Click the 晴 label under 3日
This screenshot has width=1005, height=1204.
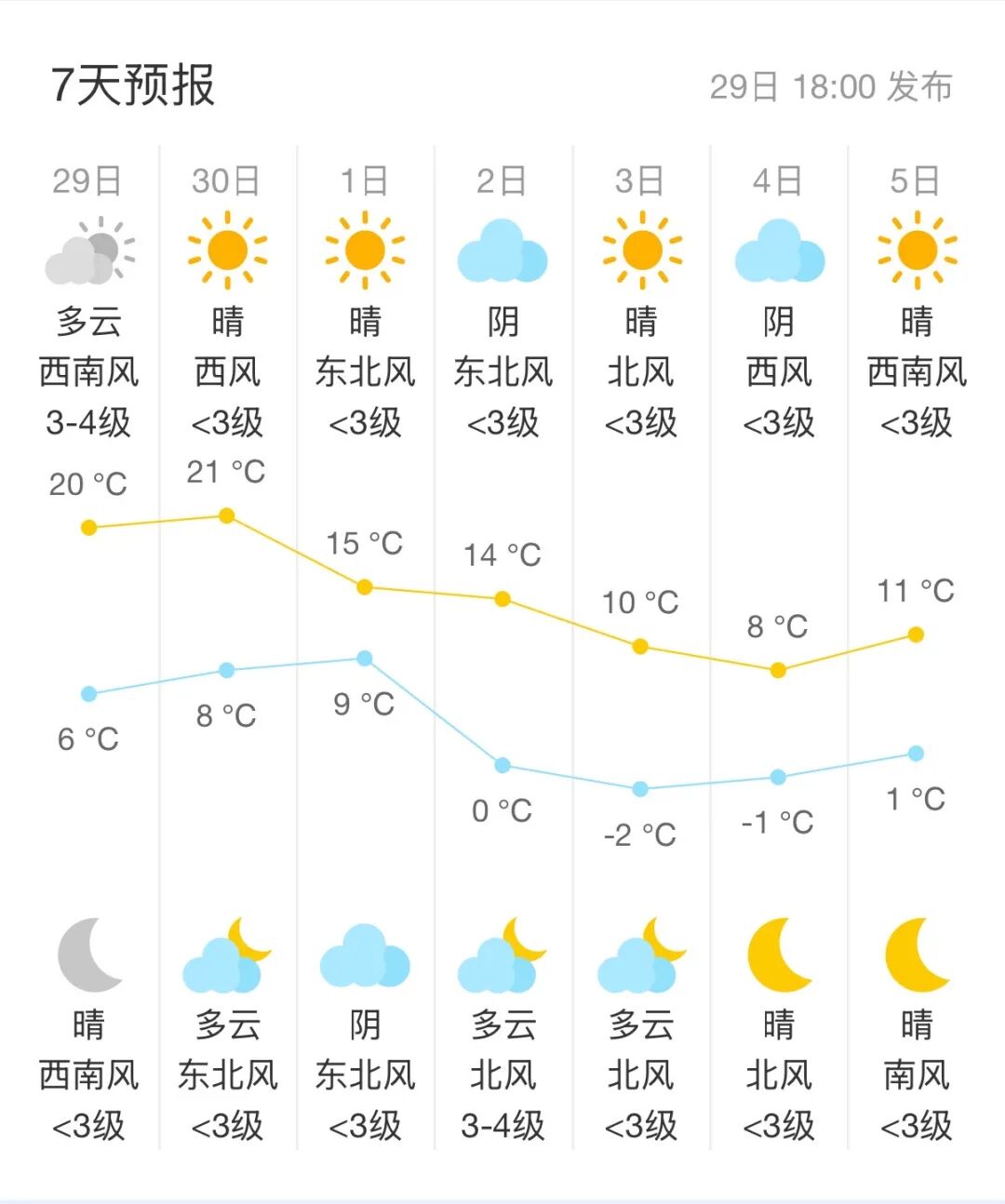pos(641,321)
